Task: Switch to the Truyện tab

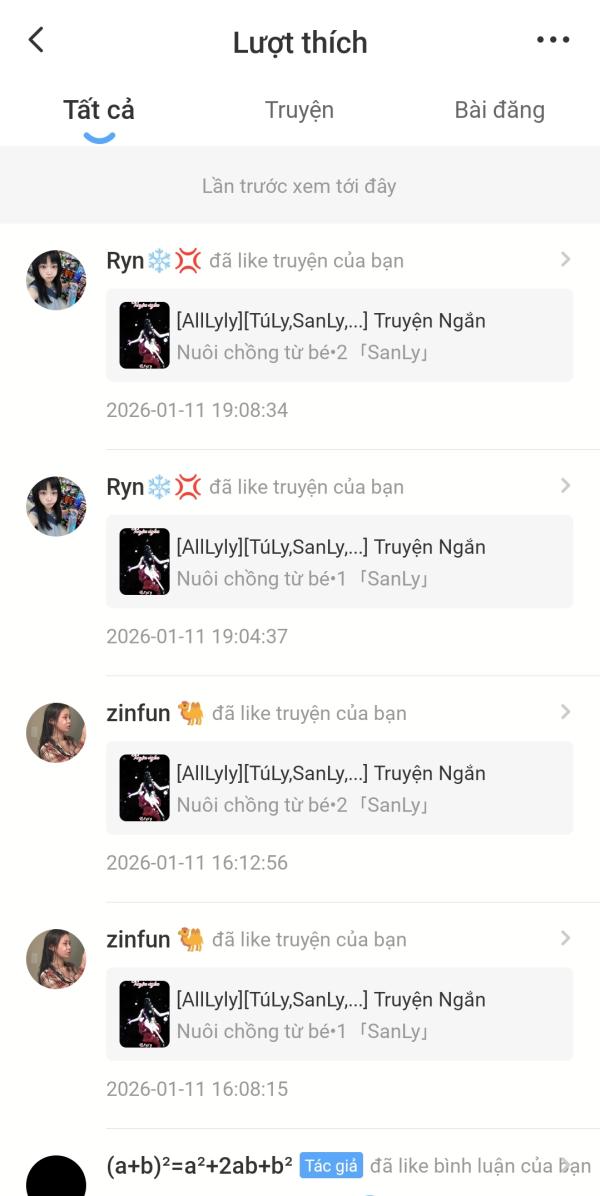Action: coord(299,110)
